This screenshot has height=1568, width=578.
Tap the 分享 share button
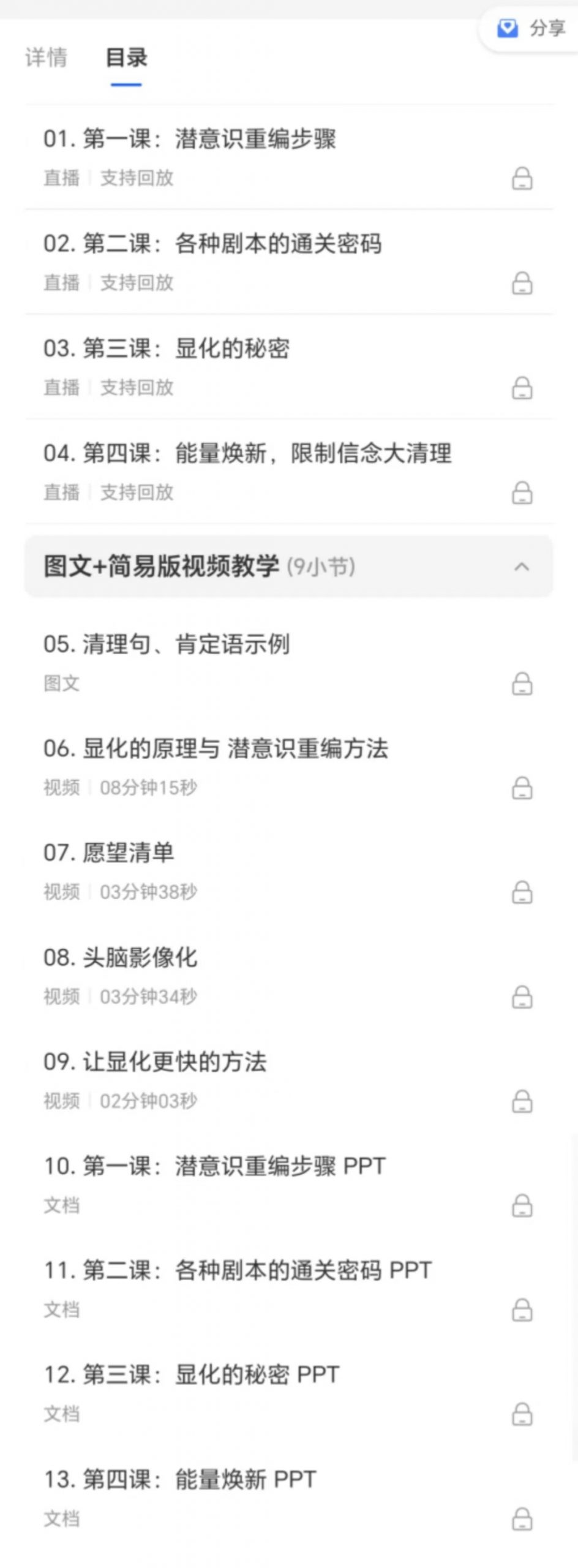tap(533, 28)
